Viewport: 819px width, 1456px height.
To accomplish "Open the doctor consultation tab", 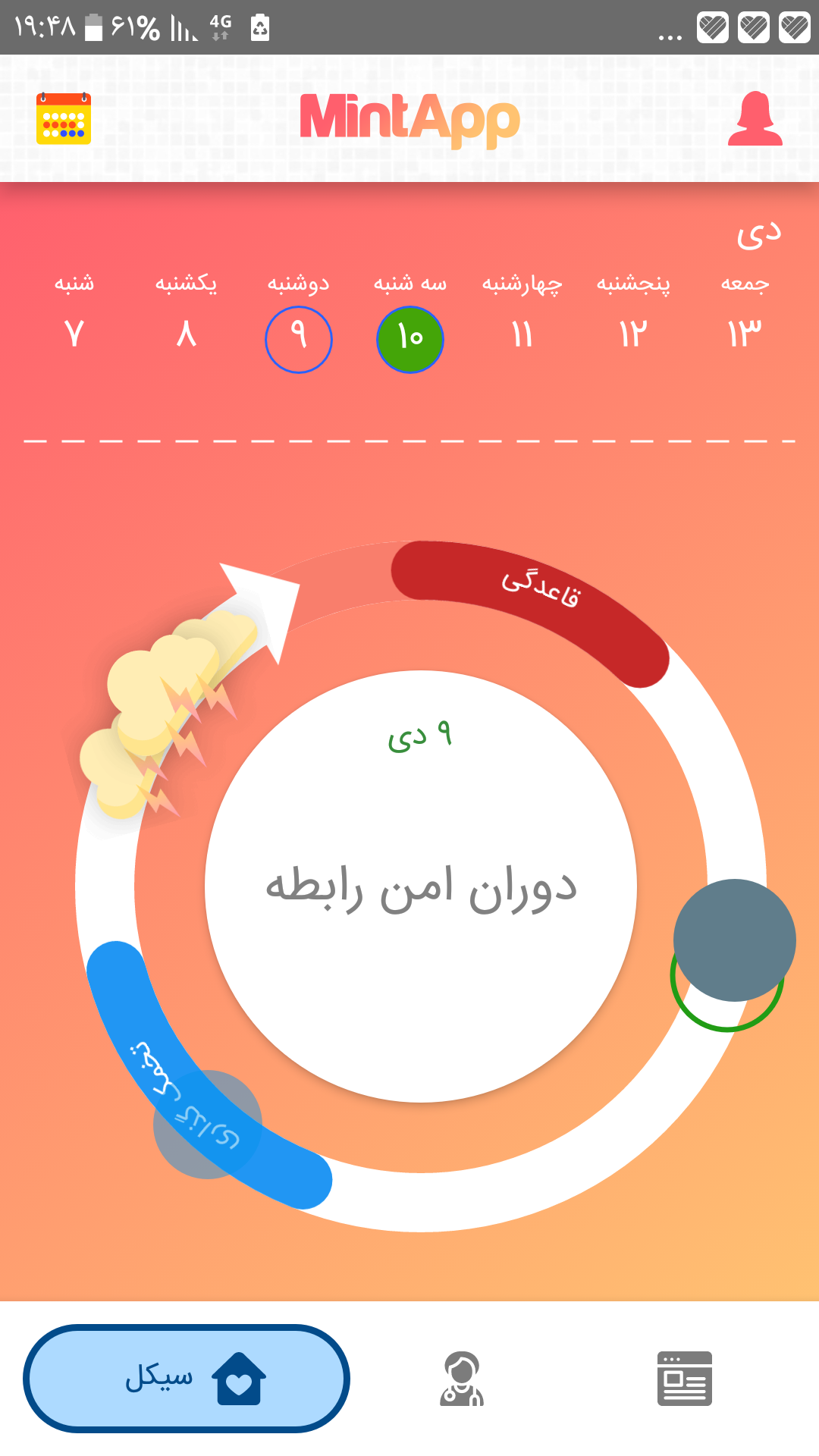I will click(x=461, y=1378).
